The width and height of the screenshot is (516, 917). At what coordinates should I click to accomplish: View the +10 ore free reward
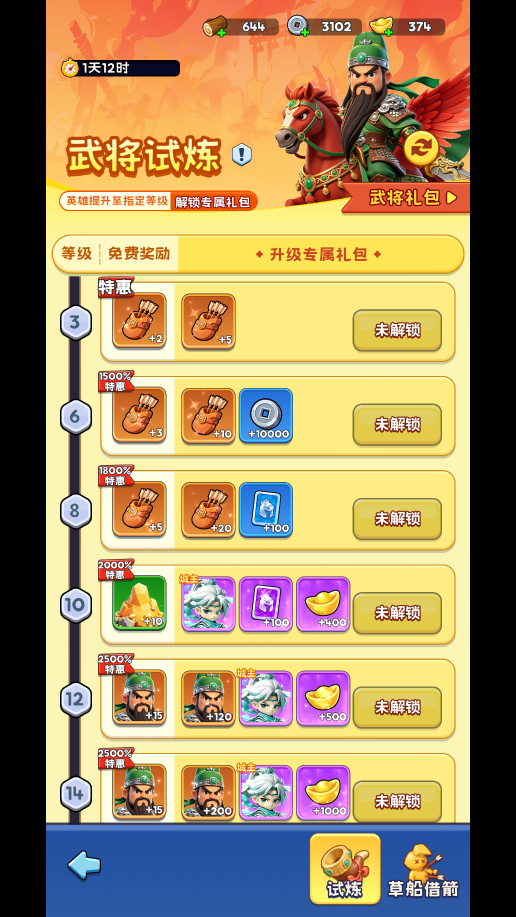[x=139, y=603]
